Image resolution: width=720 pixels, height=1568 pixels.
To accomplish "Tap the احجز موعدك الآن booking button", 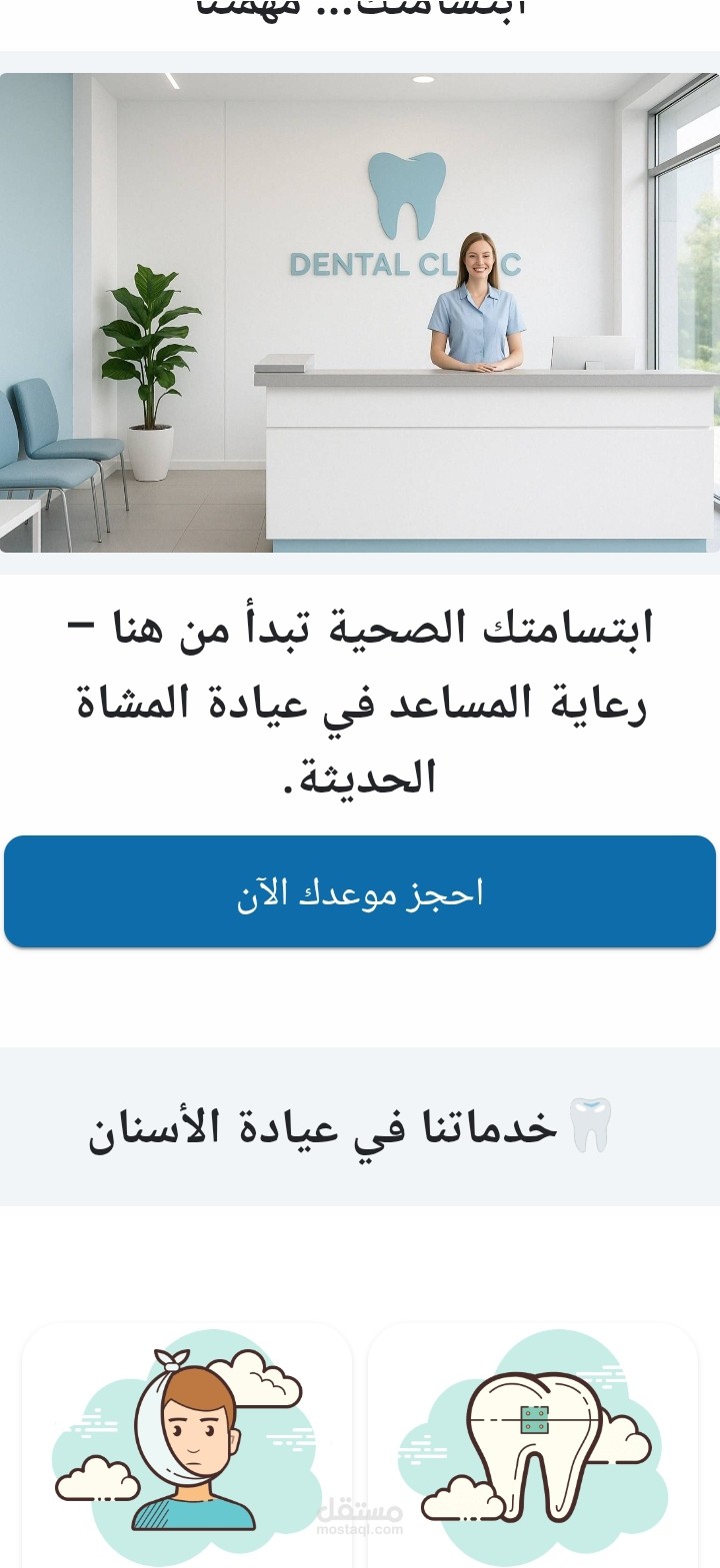I will click(x=360, y=891).
